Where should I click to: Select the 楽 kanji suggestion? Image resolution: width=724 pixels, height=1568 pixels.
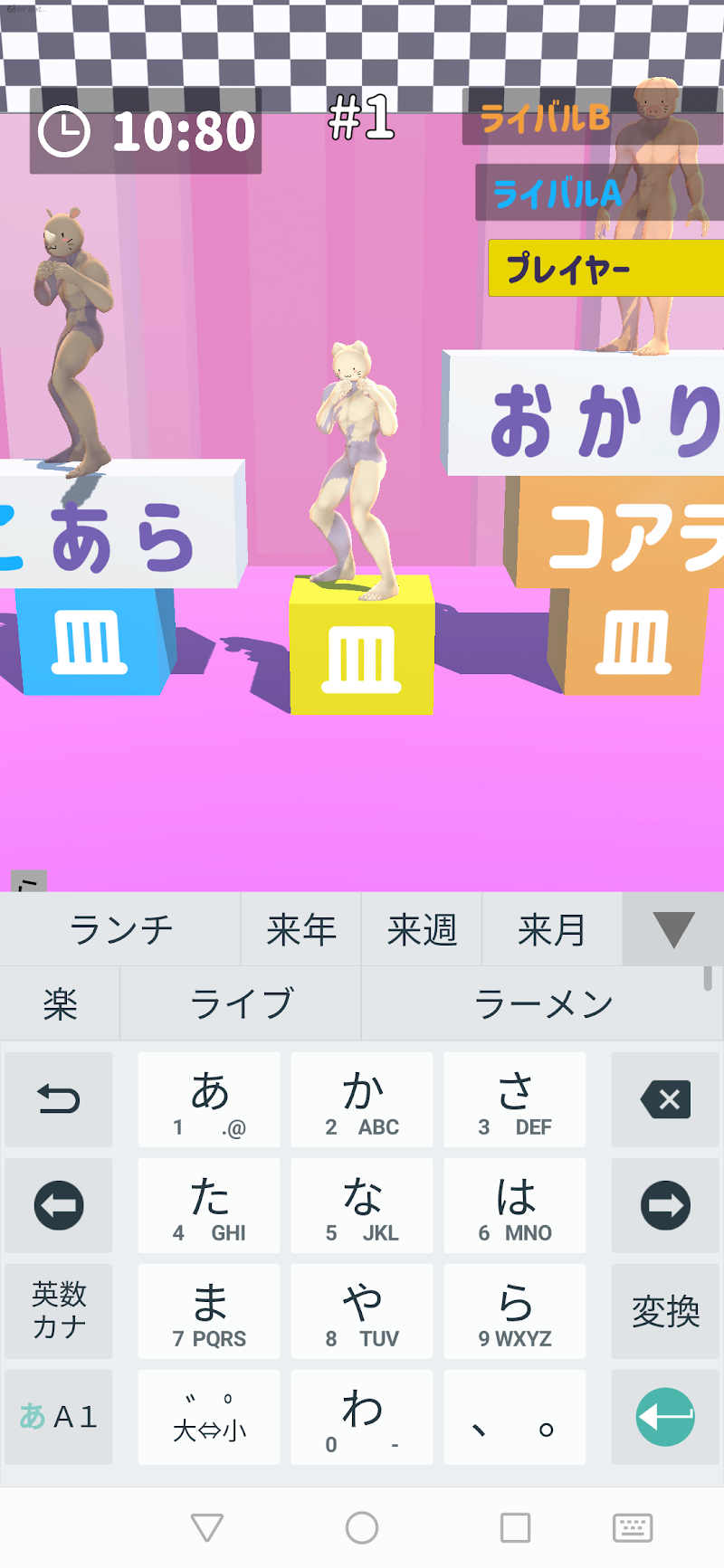(60, 1003)
